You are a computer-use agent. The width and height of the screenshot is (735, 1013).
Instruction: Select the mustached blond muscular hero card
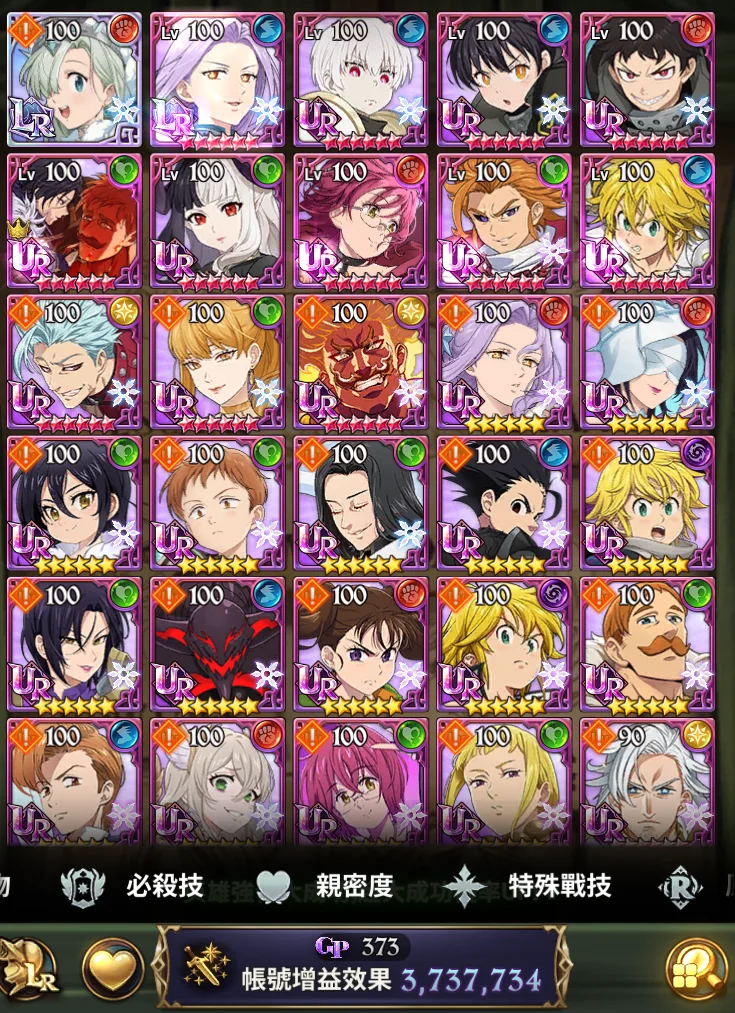(x=646, y=644)
